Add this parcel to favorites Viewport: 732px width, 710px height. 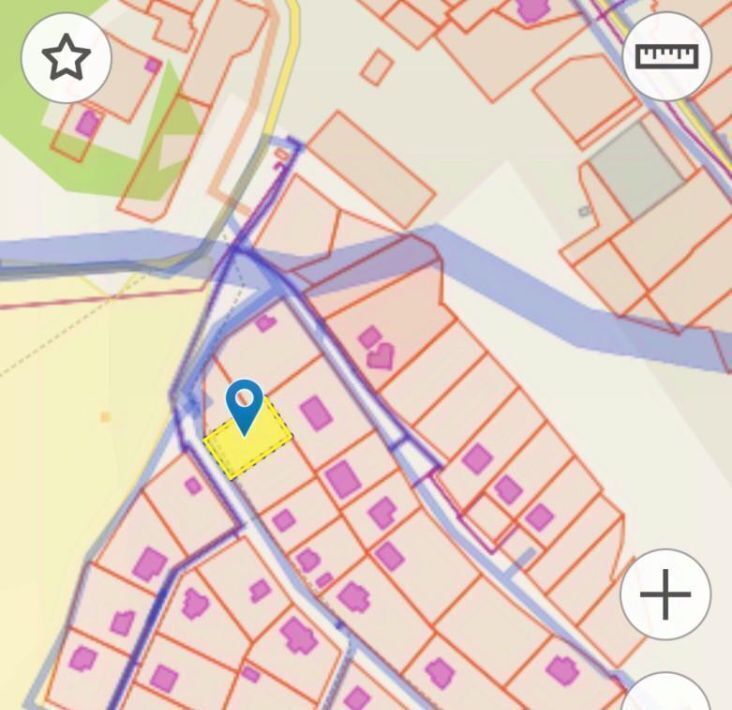point(66,58)
